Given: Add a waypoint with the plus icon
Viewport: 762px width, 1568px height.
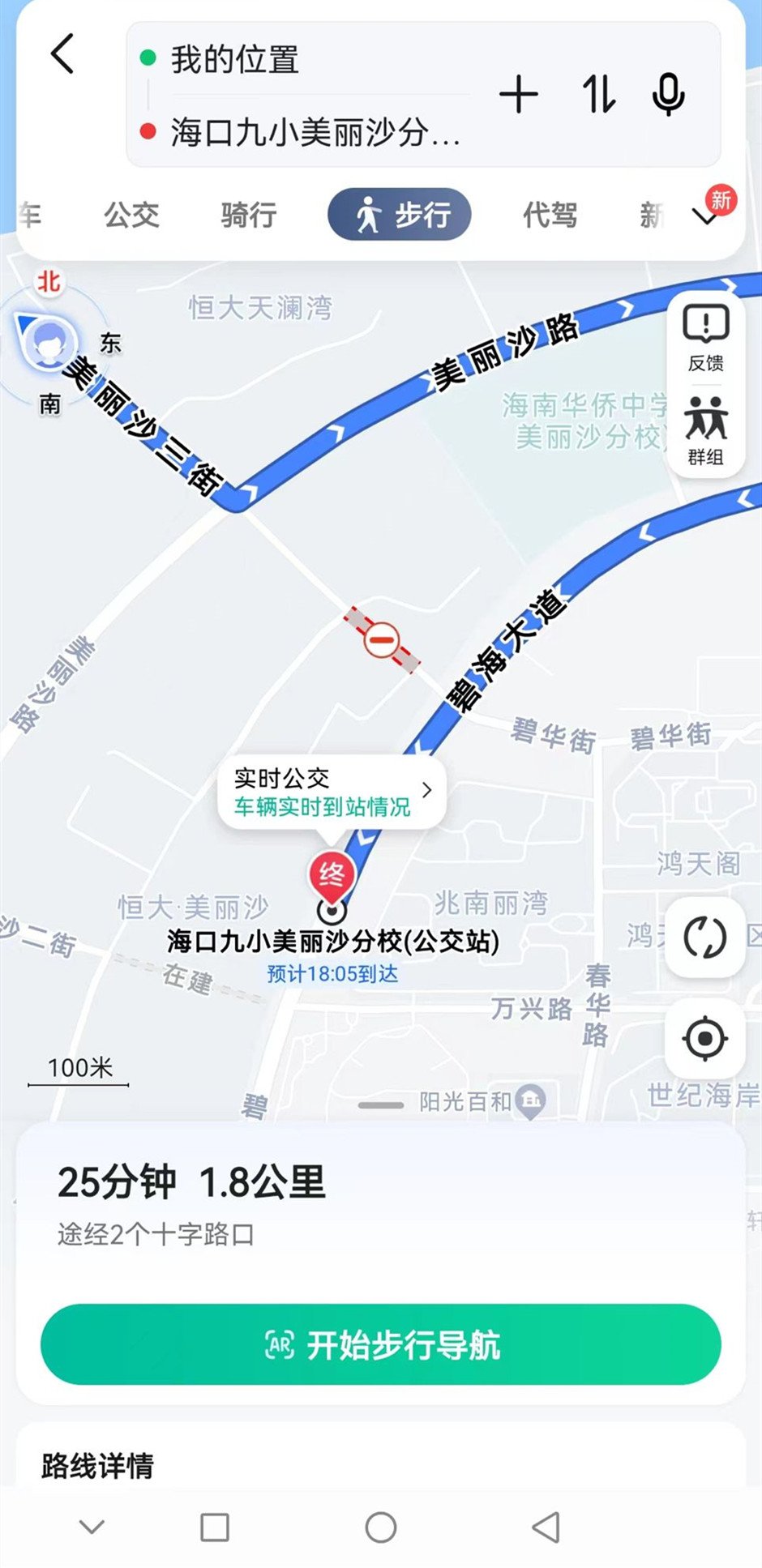Looking at the screenshot, I should (x=519, y=95).
